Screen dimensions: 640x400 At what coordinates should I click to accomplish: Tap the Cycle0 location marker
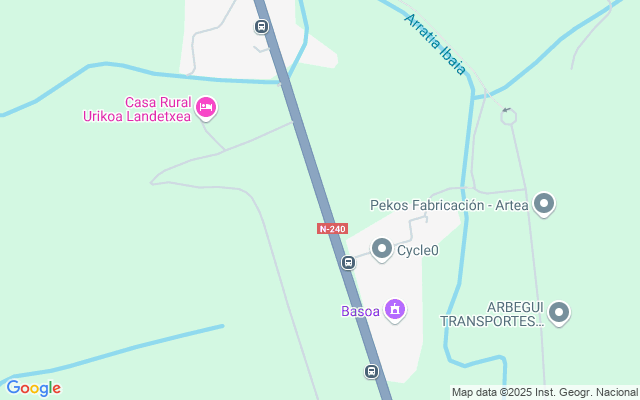pyautogui.click(x=382, y=249)
